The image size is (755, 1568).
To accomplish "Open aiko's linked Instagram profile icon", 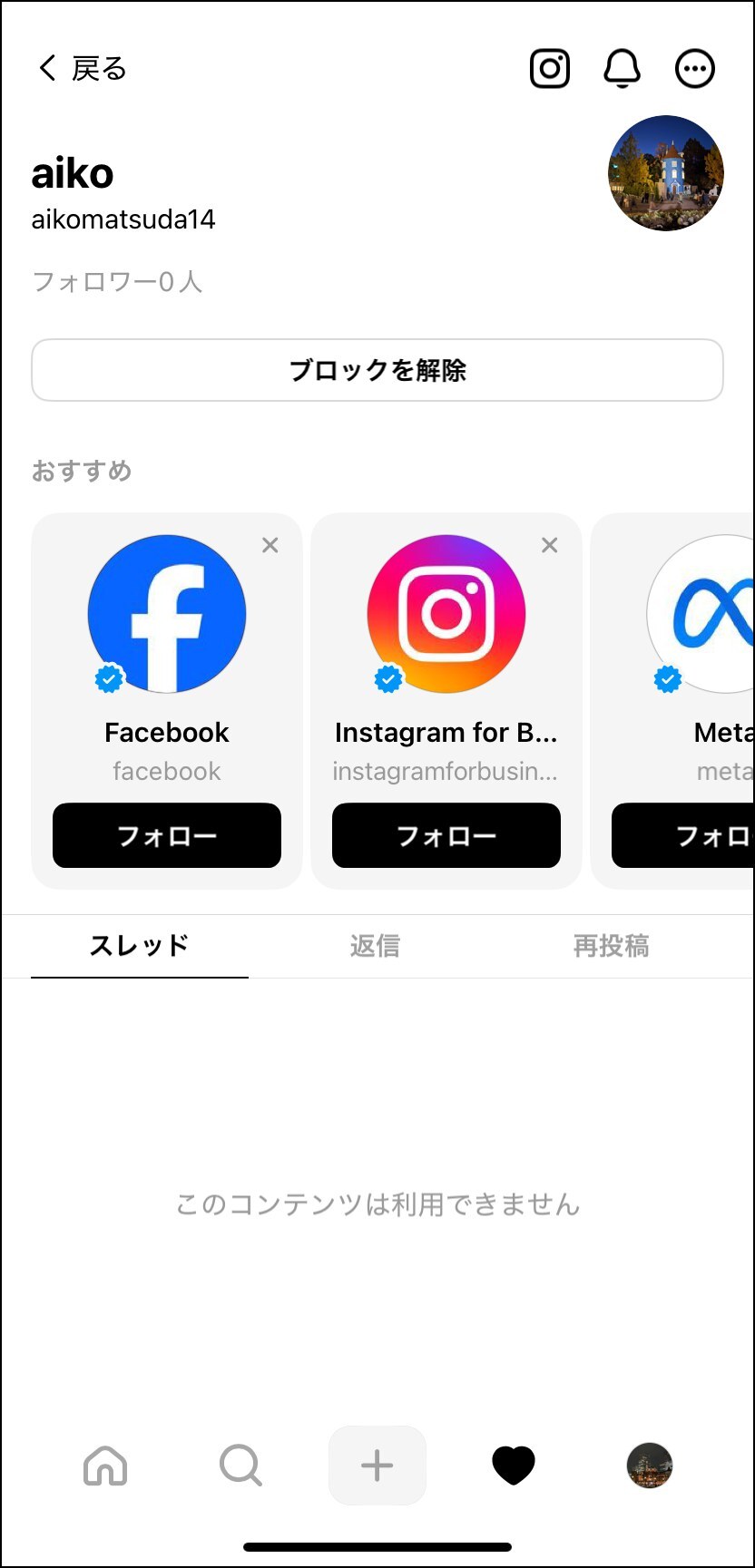I will coord(550,69).
